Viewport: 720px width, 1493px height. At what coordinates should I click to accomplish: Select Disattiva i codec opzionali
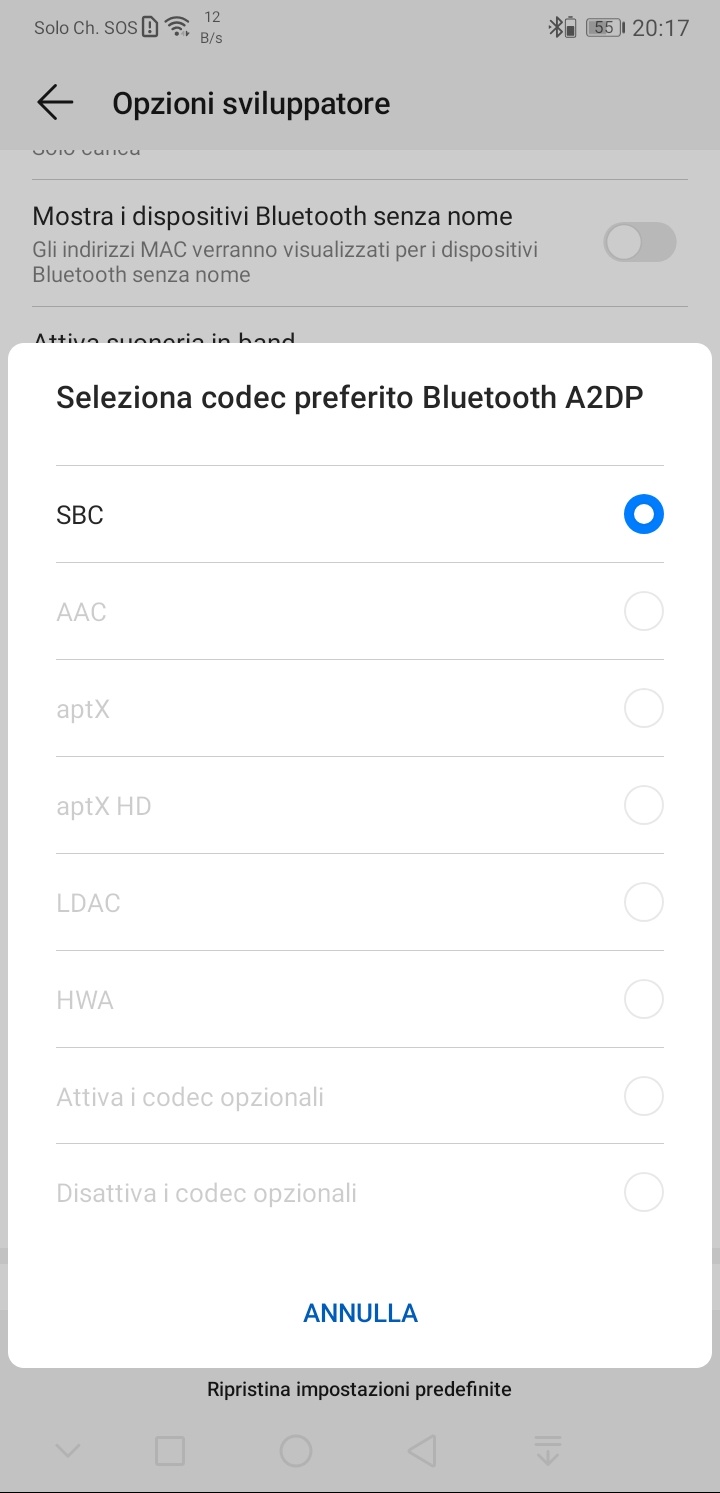pos(360,1192)
